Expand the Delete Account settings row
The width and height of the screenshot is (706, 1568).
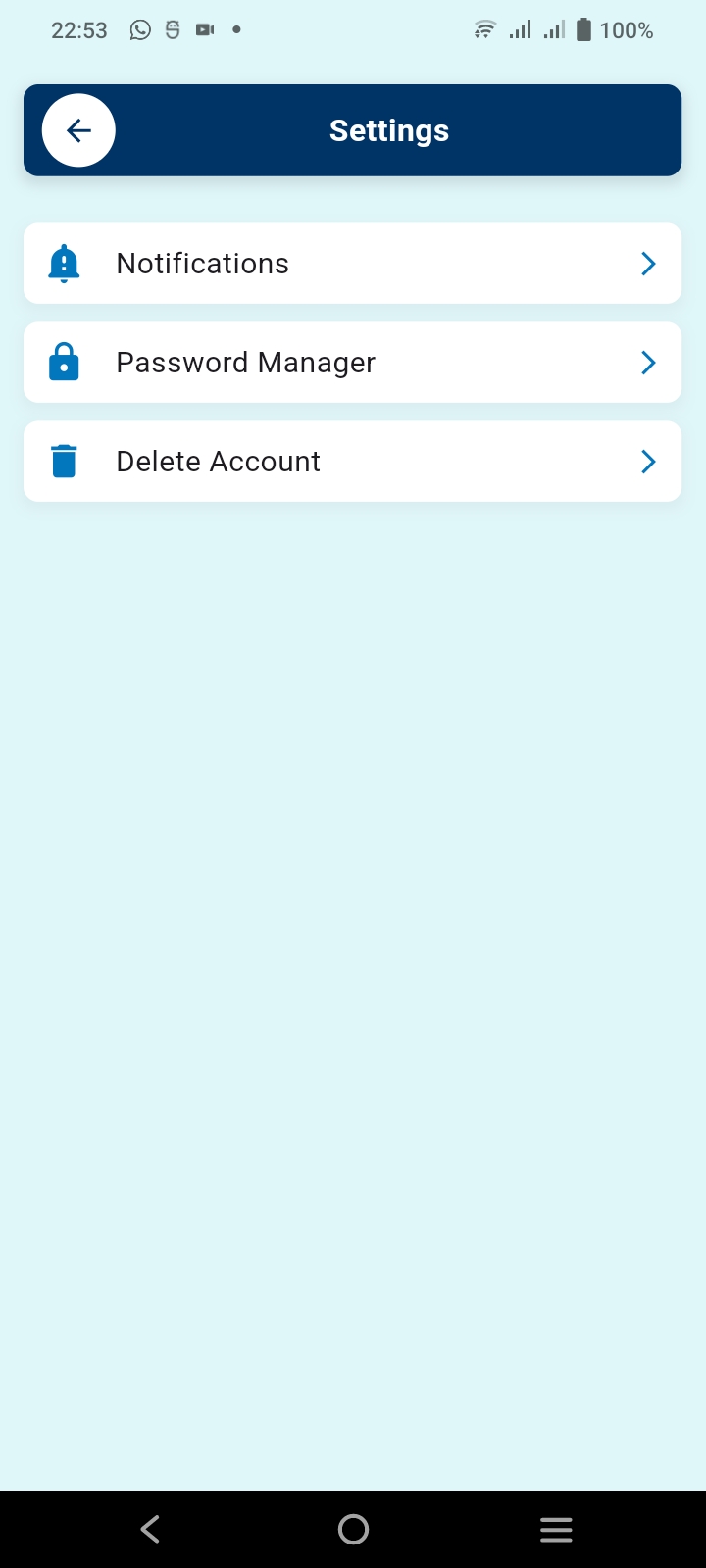pyautogui.click(x=647, y=461)
